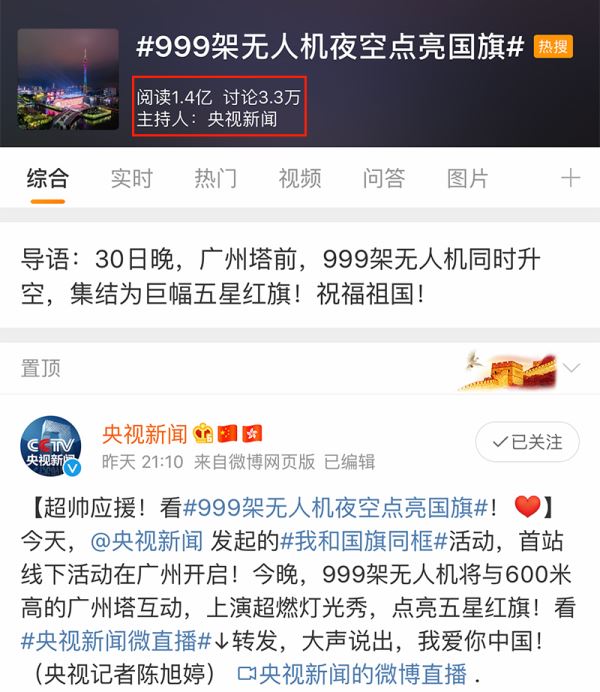The width and height of the screenshot is (600, 692).
Task: Select the 视频 tab
Action: click(x=300, y=179)
